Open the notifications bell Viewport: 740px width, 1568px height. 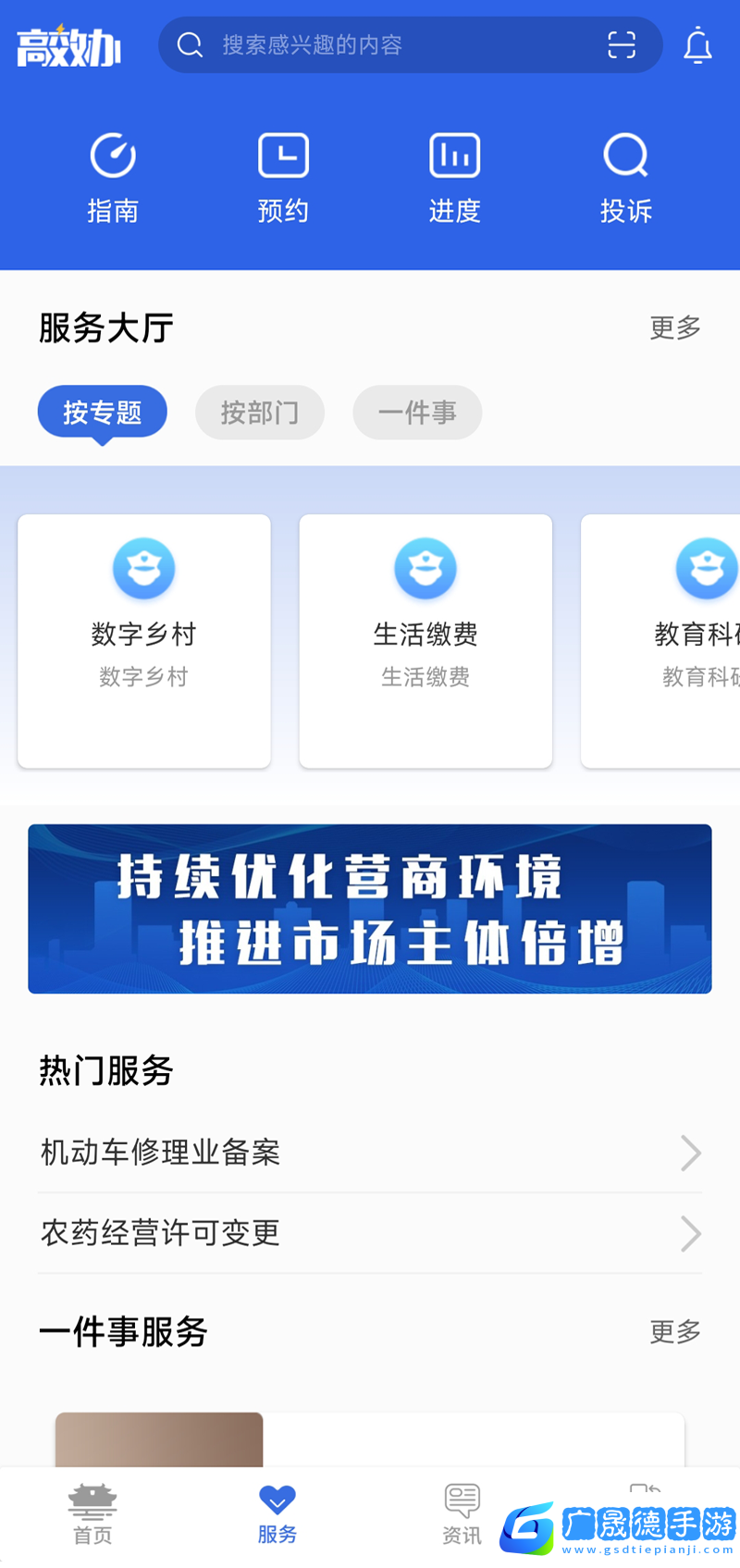coord(697,45)
